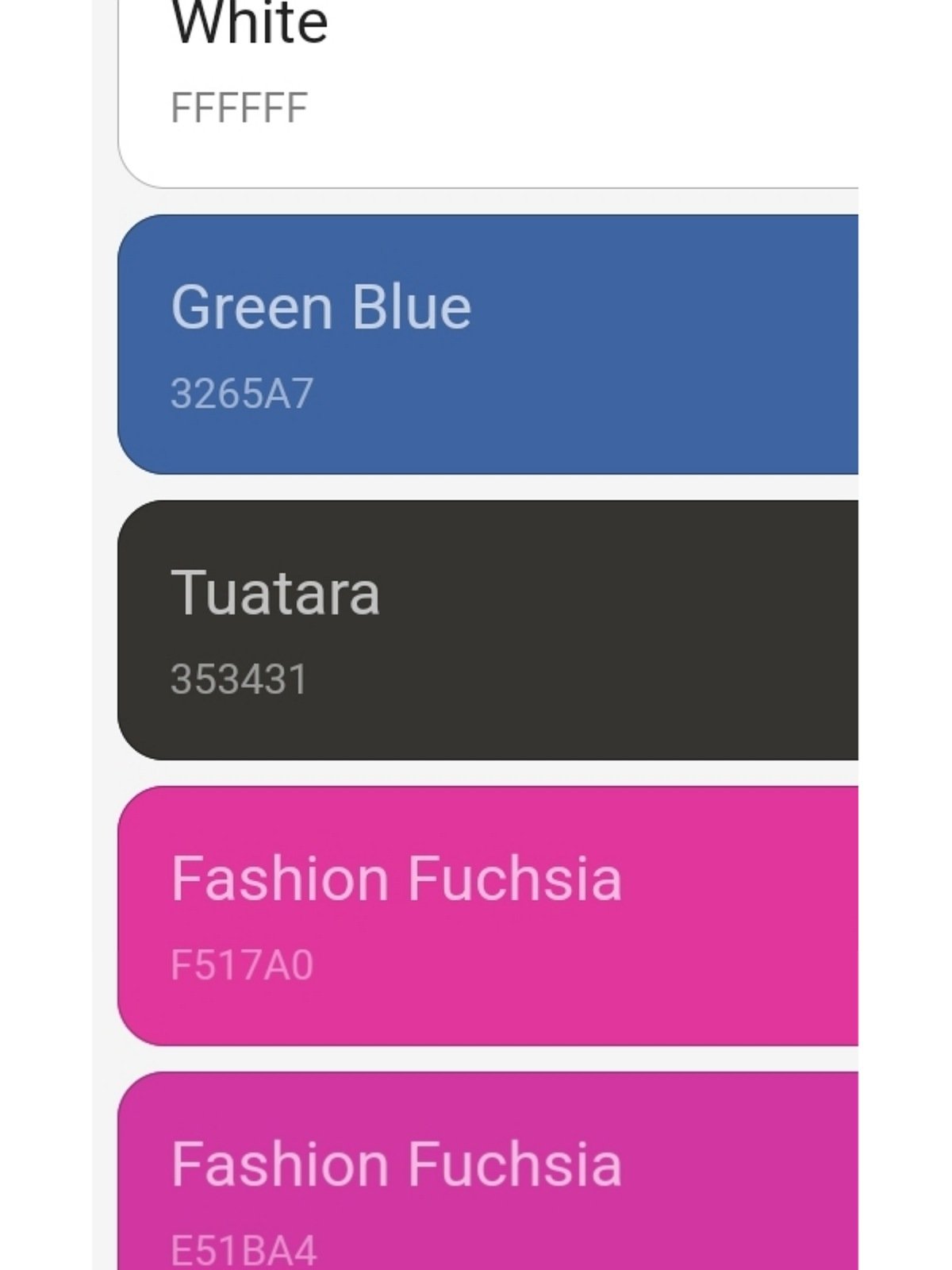Viewport: 952px width, 1270px height.
Task: Open the Tuatara 353431 color card
Action: click(x=488, y=629)
